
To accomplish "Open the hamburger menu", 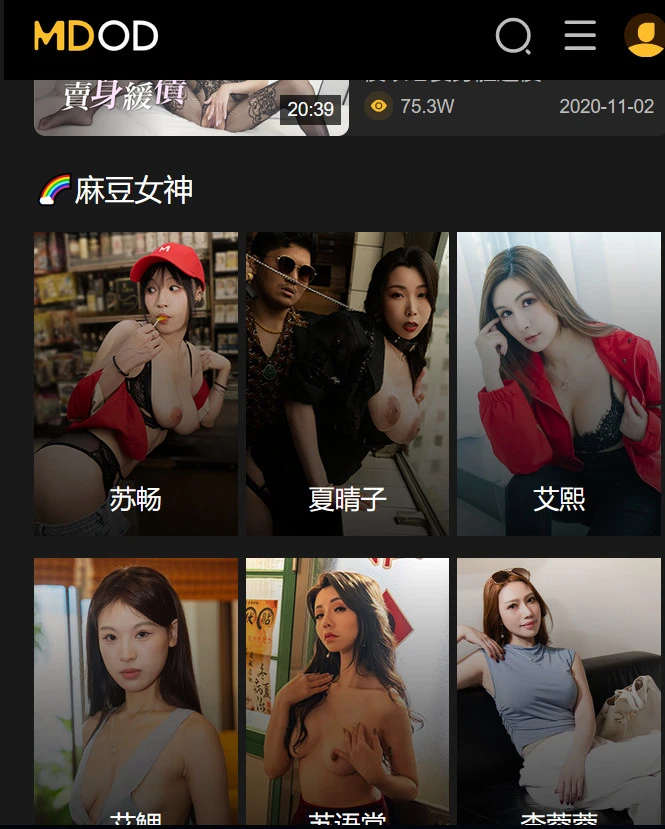I will point(580,36).
